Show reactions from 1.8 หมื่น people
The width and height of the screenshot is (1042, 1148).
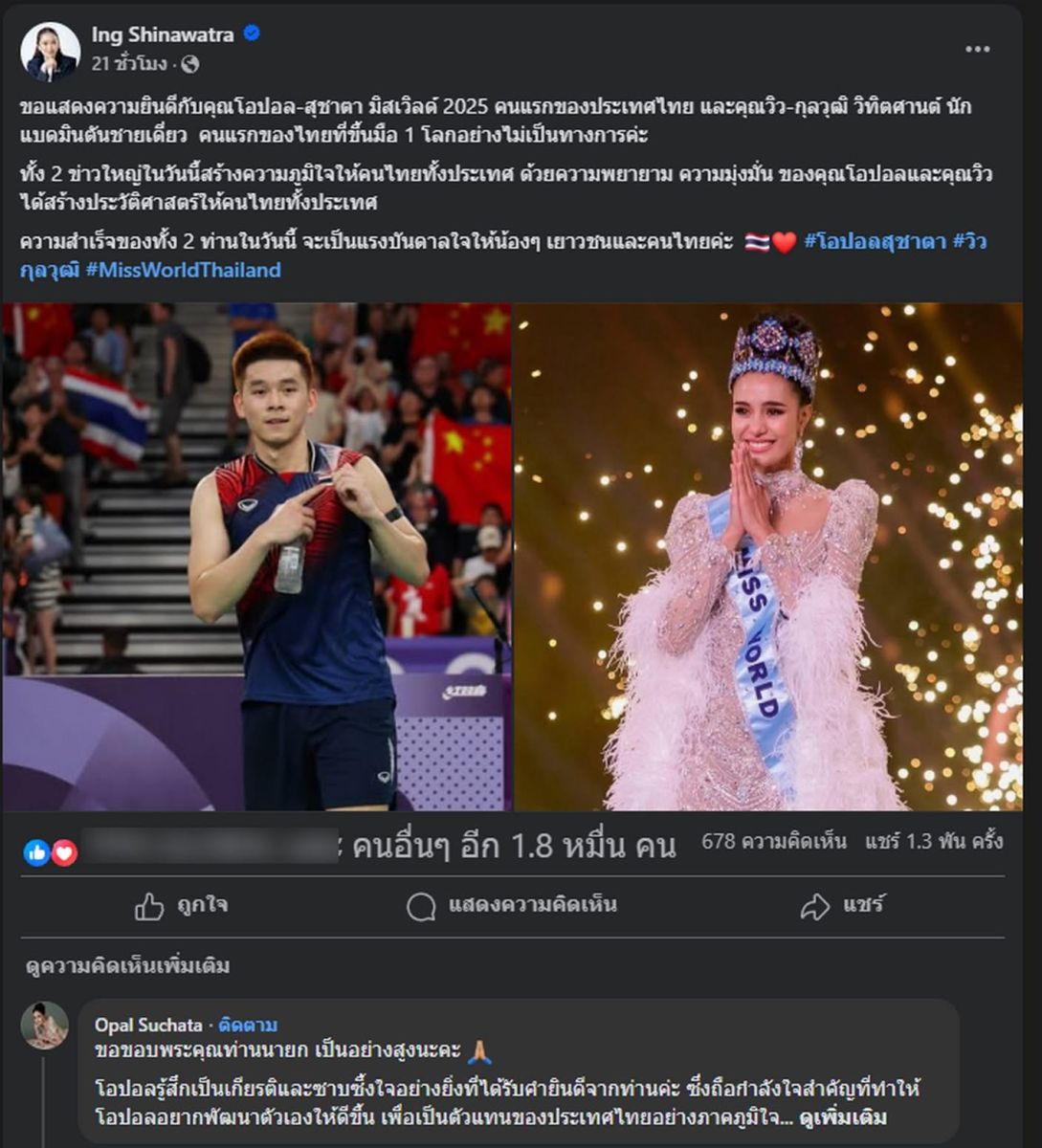(x=514, y=846)
